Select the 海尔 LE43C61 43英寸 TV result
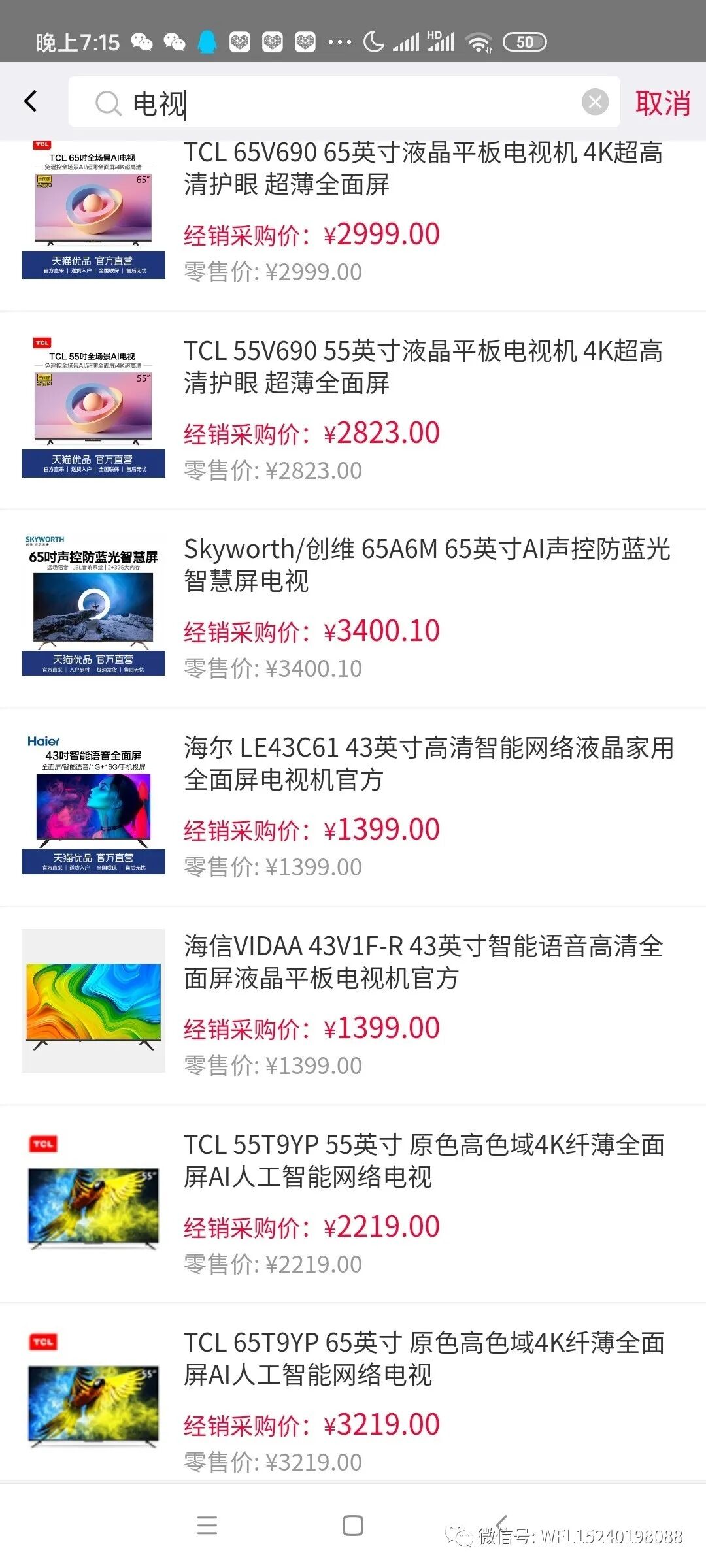 428,764
